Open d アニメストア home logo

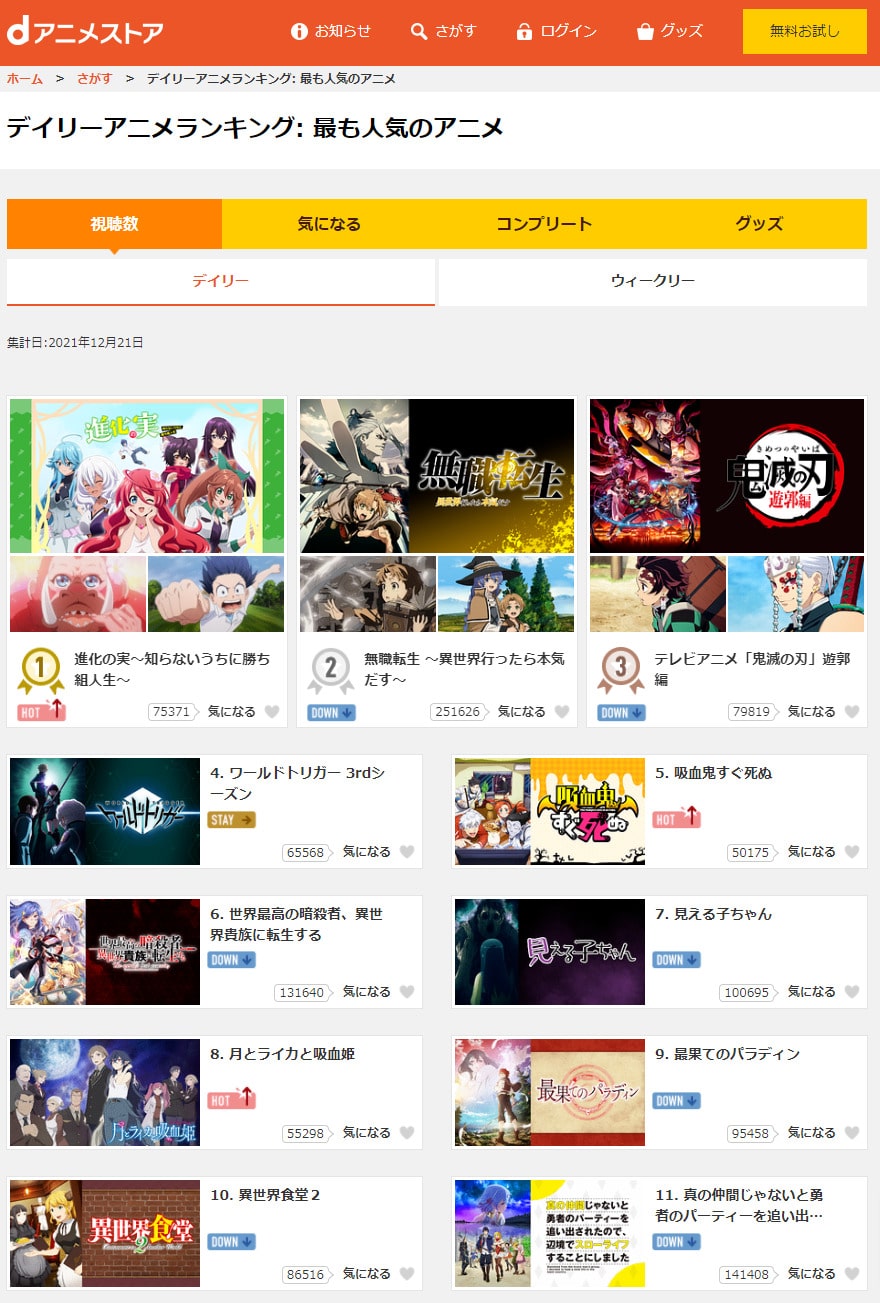(85, 32)
